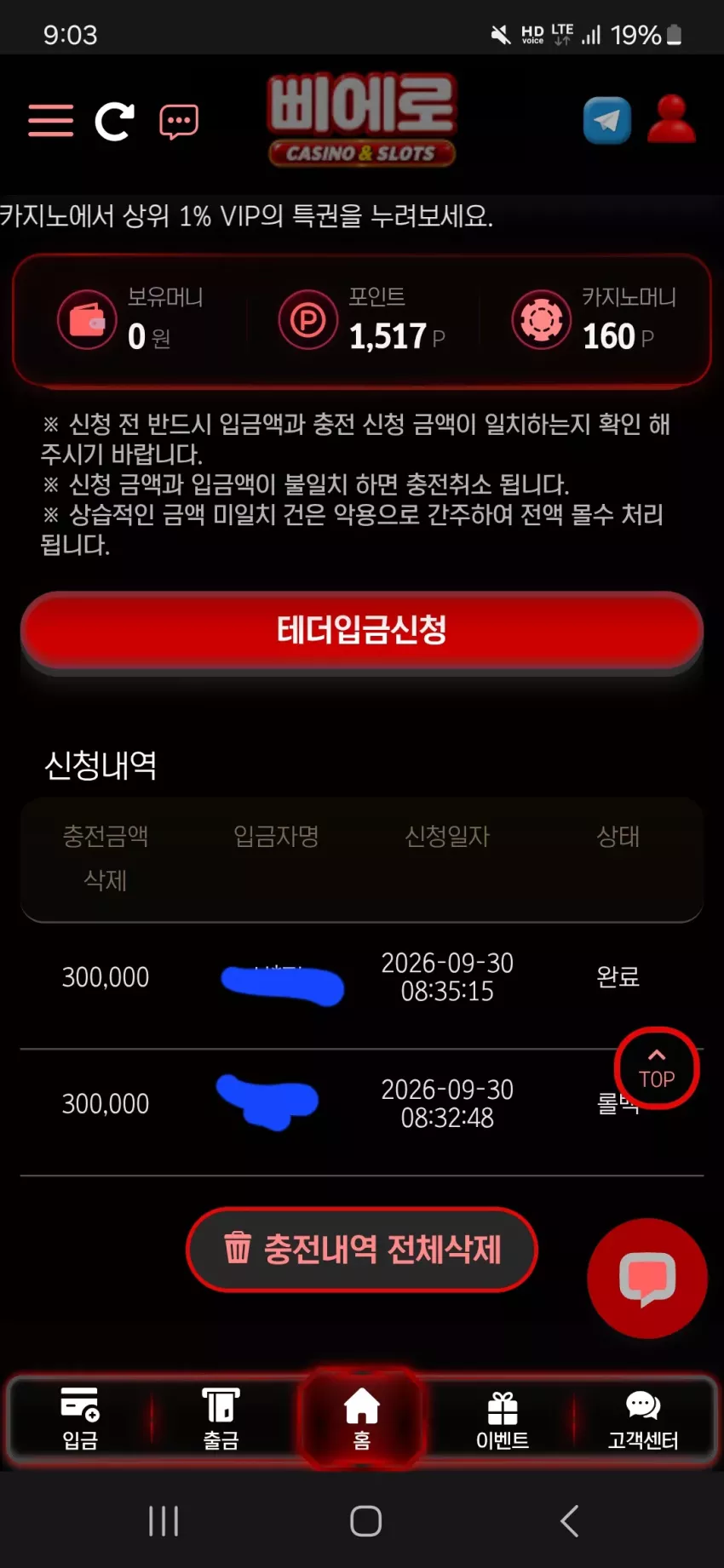Open the 이벤트 tab
724x1568 pixels.
click(x=503, y=1419)
